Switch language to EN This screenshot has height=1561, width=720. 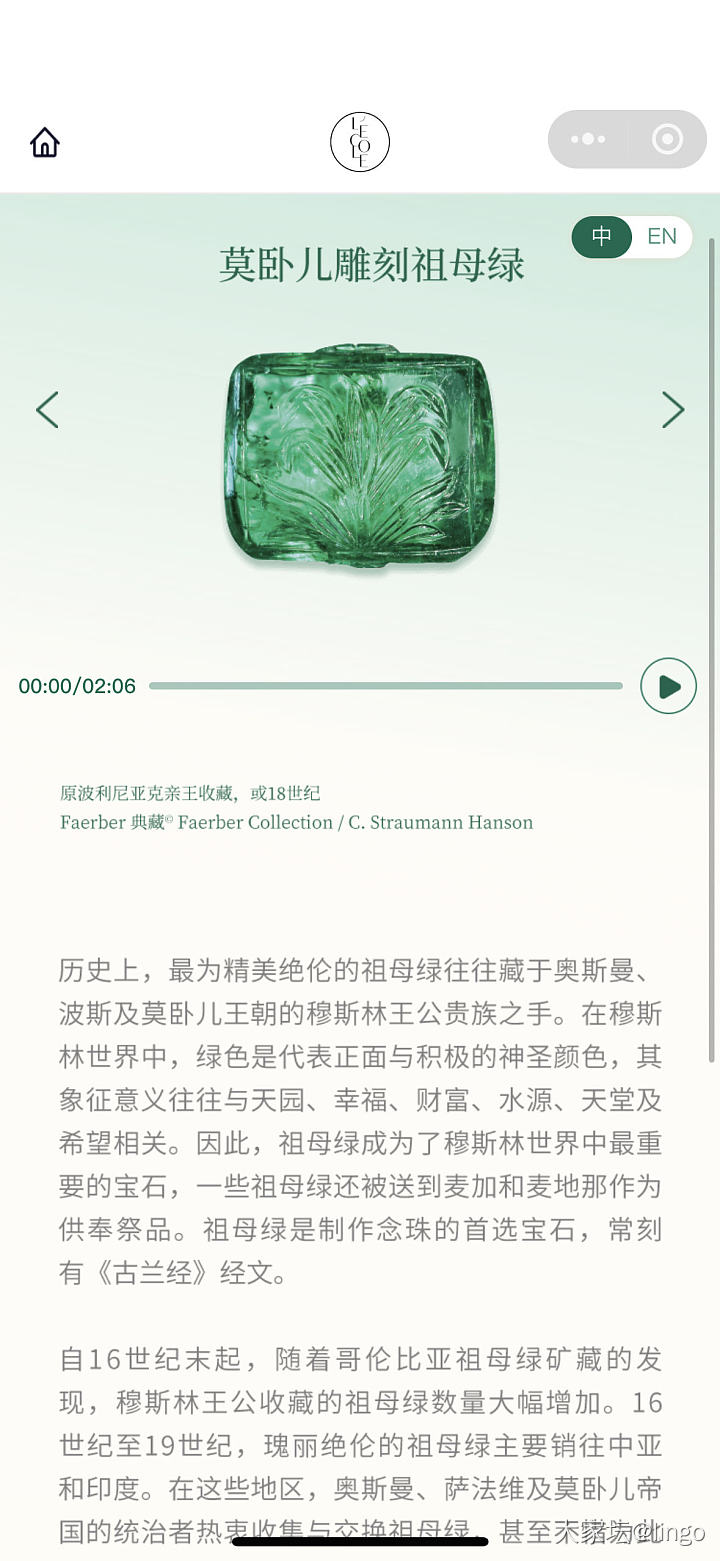tap(662, 237)
